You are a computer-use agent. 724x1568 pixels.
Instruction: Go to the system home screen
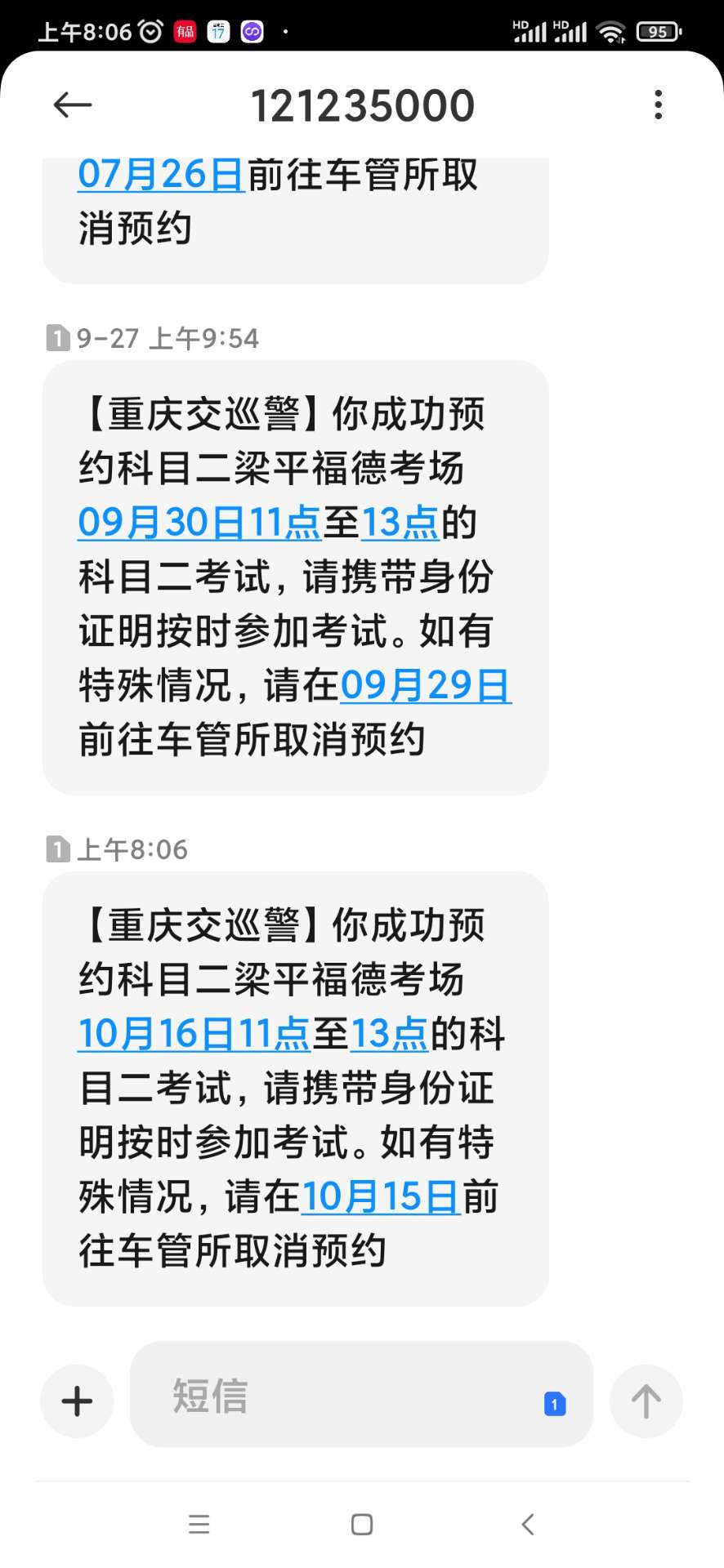362,1524
